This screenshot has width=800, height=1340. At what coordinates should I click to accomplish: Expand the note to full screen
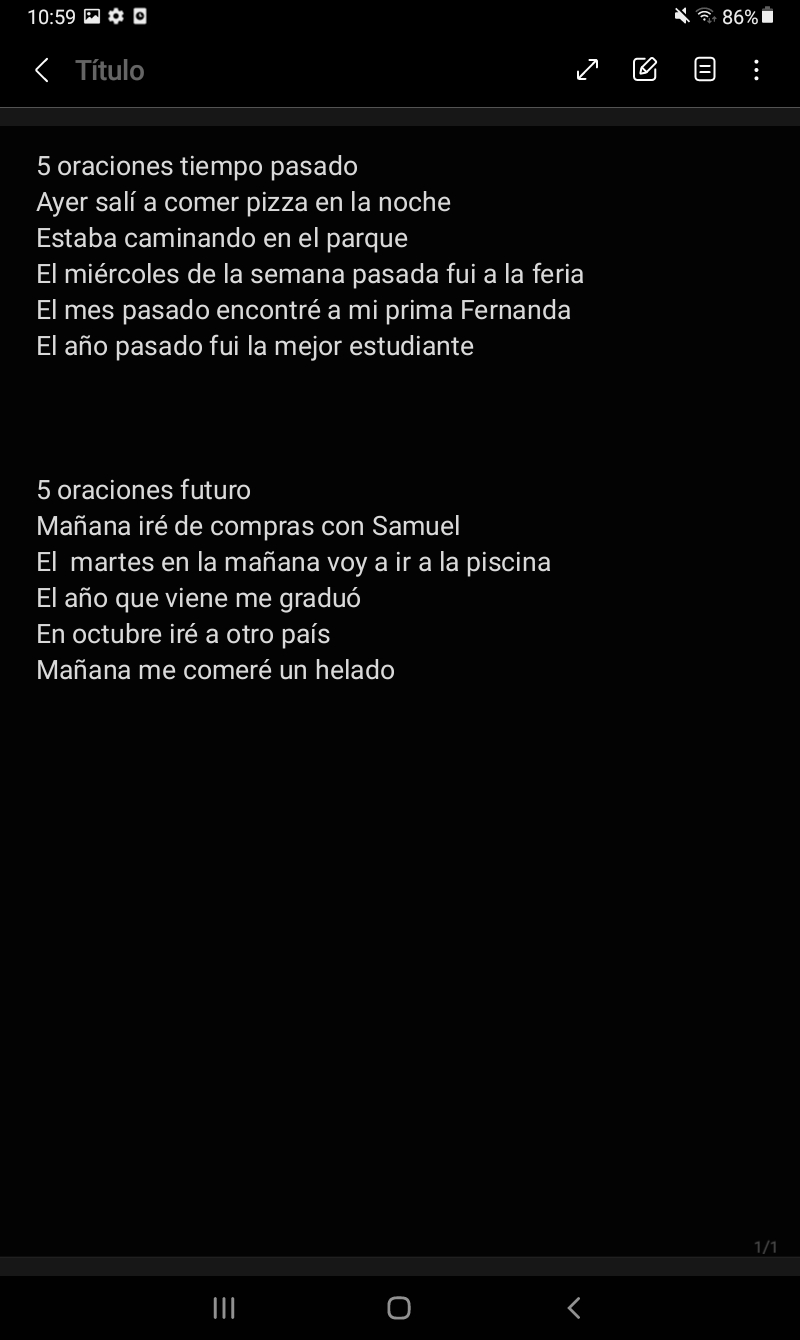coord(587,70)
